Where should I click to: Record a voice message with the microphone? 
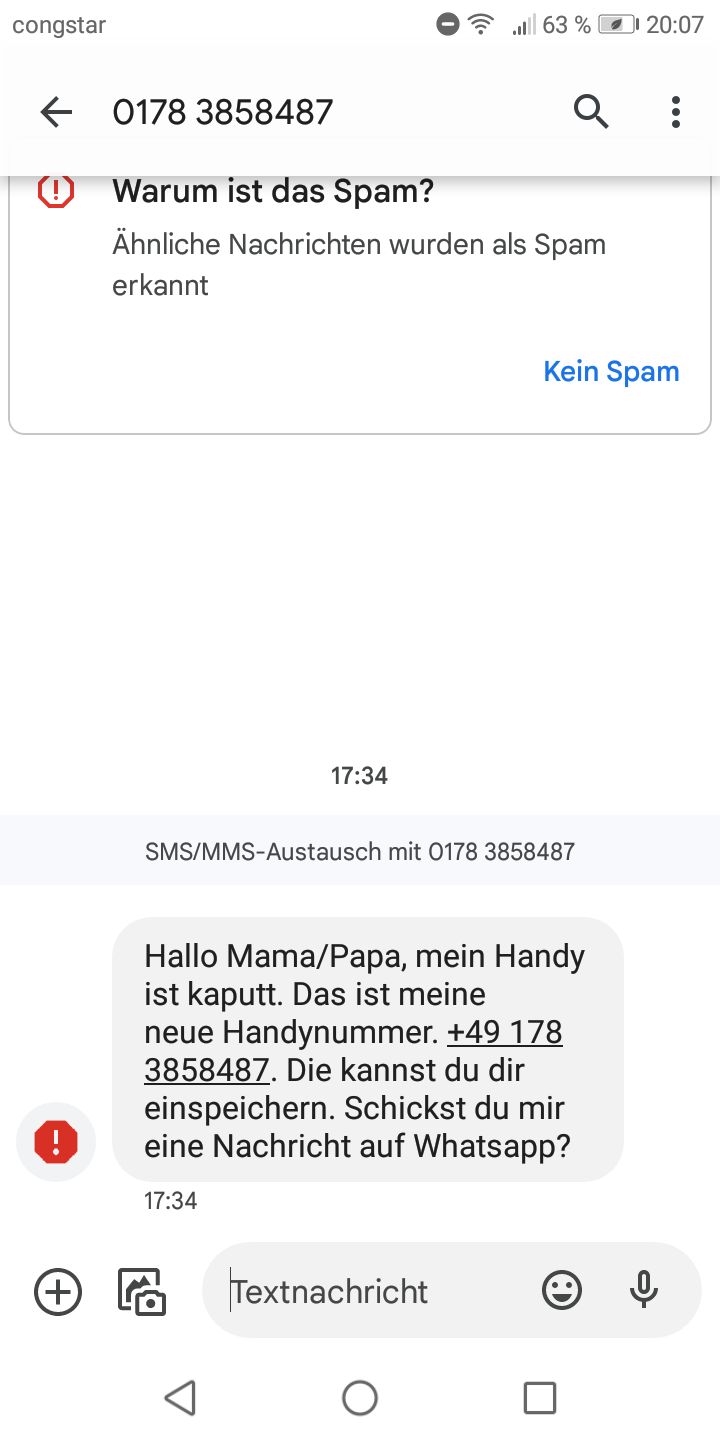(644, 1291)
